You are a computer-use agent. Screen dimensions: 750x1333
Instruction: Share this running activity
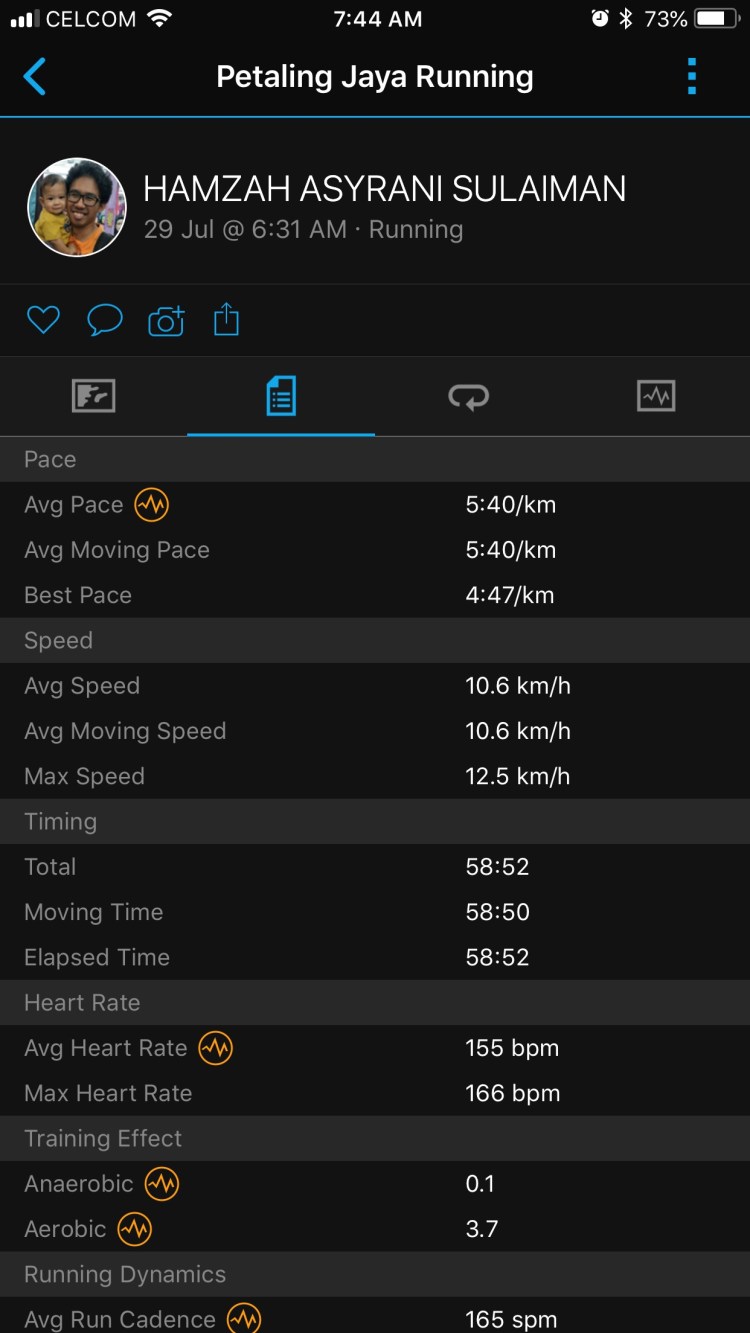click(x=227, y=320)
